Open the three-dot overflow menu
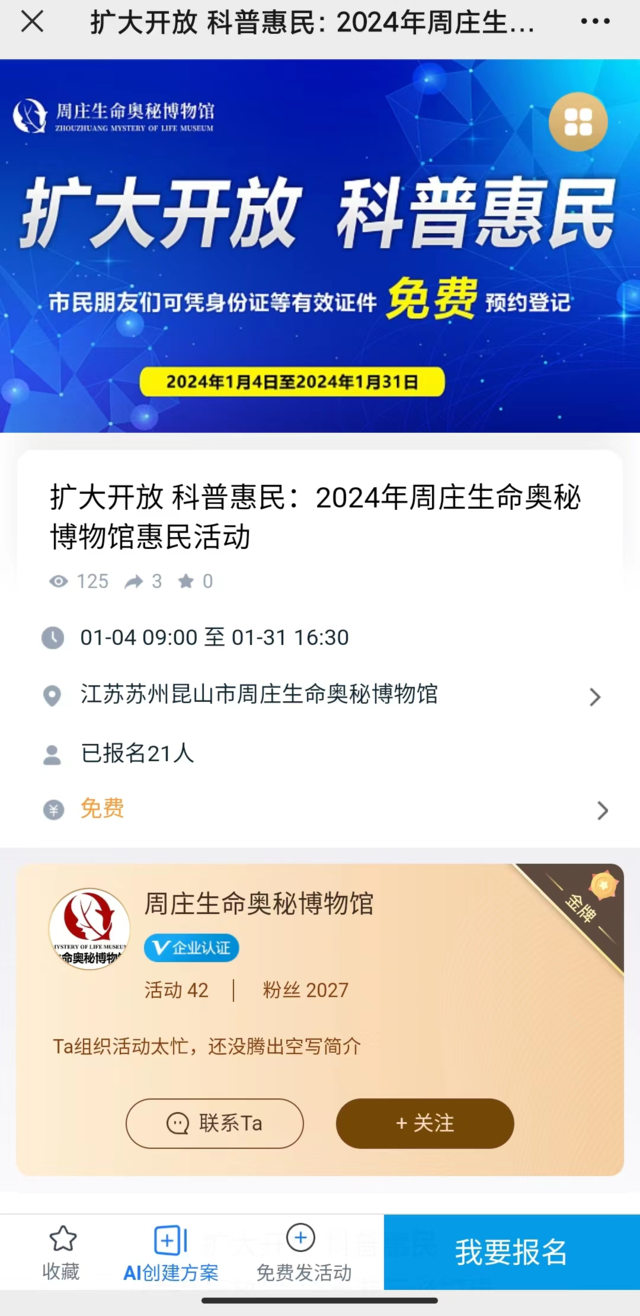The height and width of the screenshot is (1316, 640). point(595,21)
